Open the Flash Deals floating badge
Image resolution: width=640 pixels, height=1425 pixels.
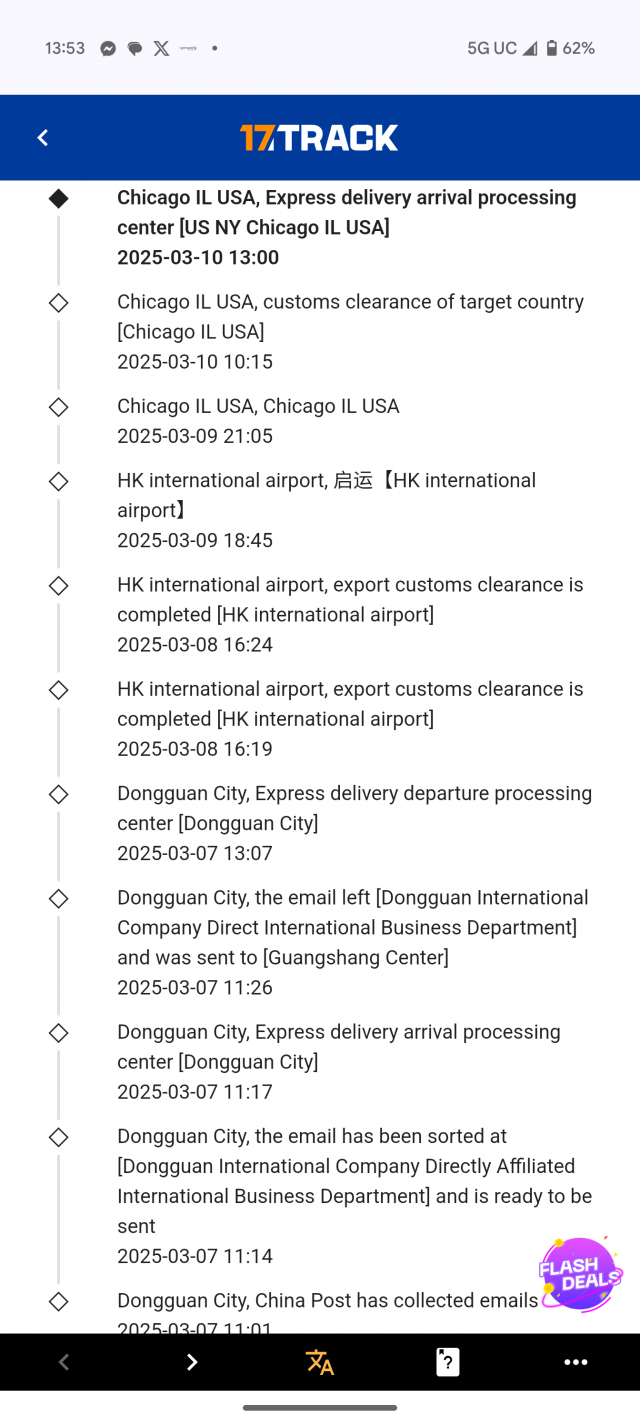tap(580, 1273)
